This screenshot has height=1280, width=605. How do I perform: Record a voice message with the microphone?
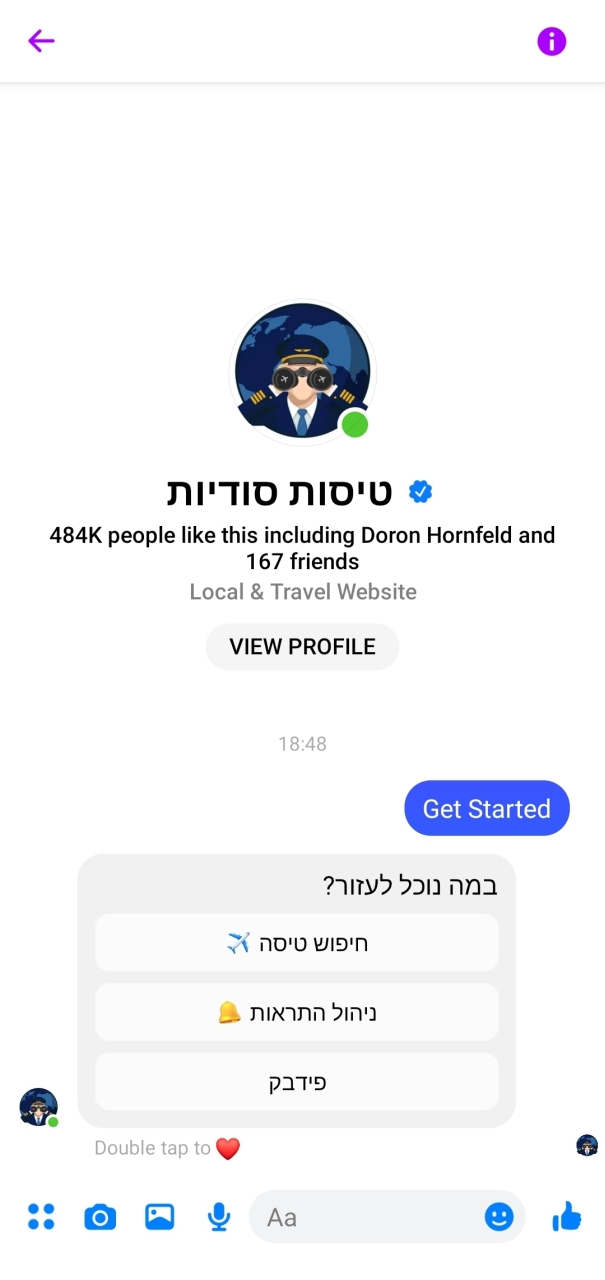(x=219, y=1217)
